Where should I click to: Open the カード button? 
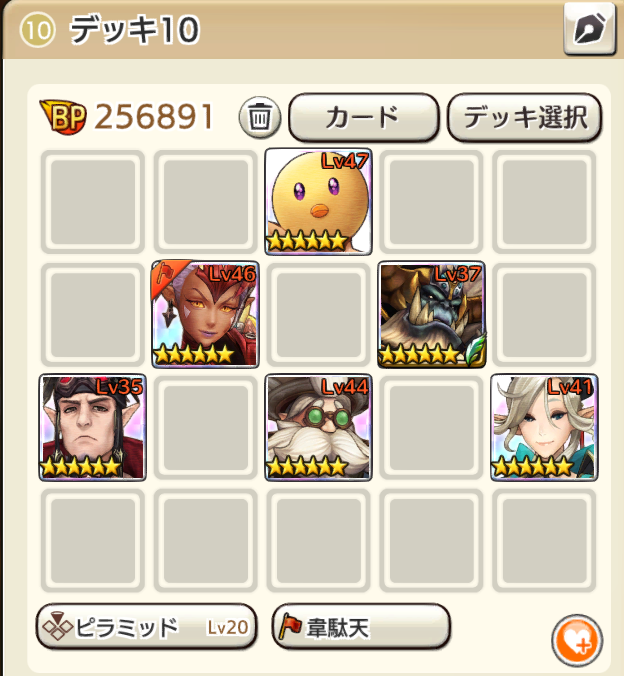tap(363, 117)
